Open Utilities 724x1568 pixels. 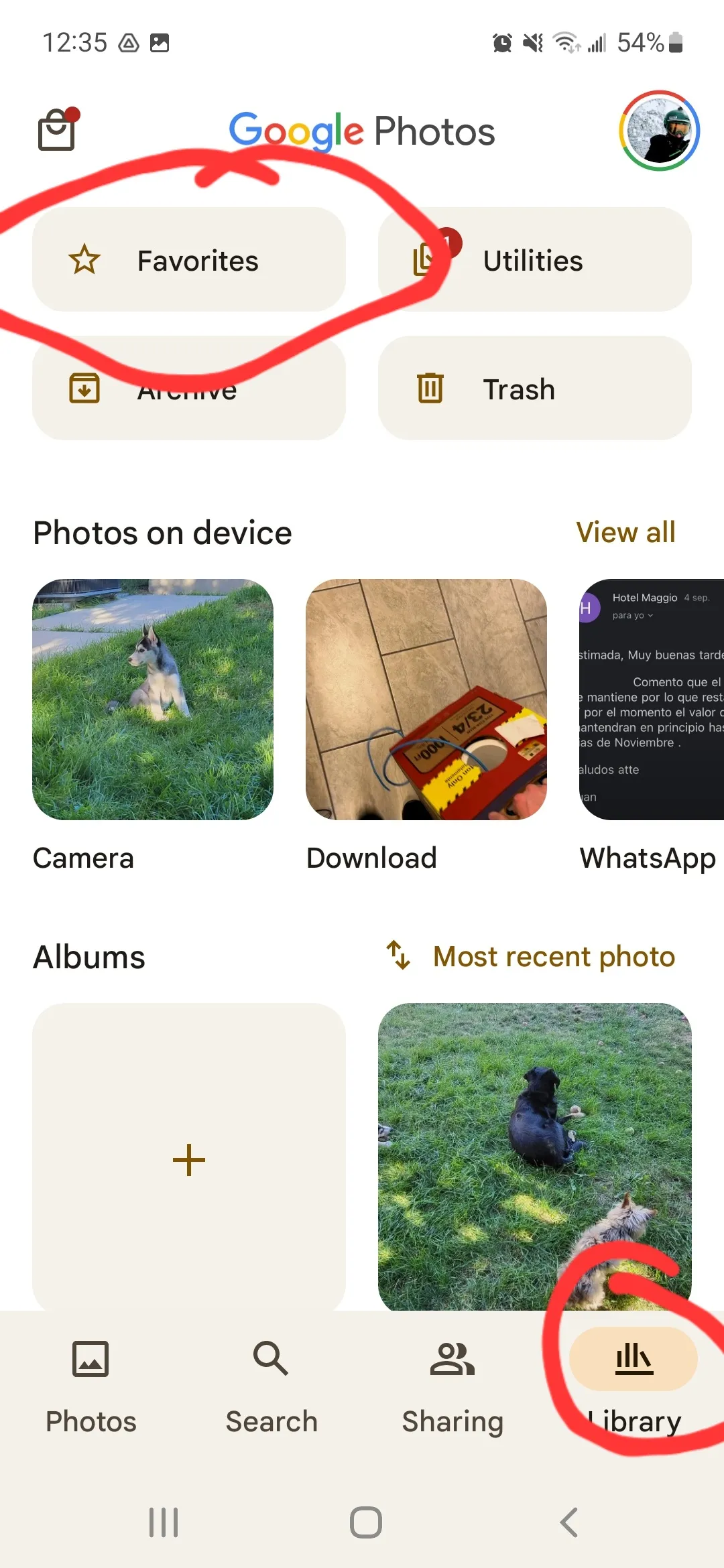click(534, 260)
